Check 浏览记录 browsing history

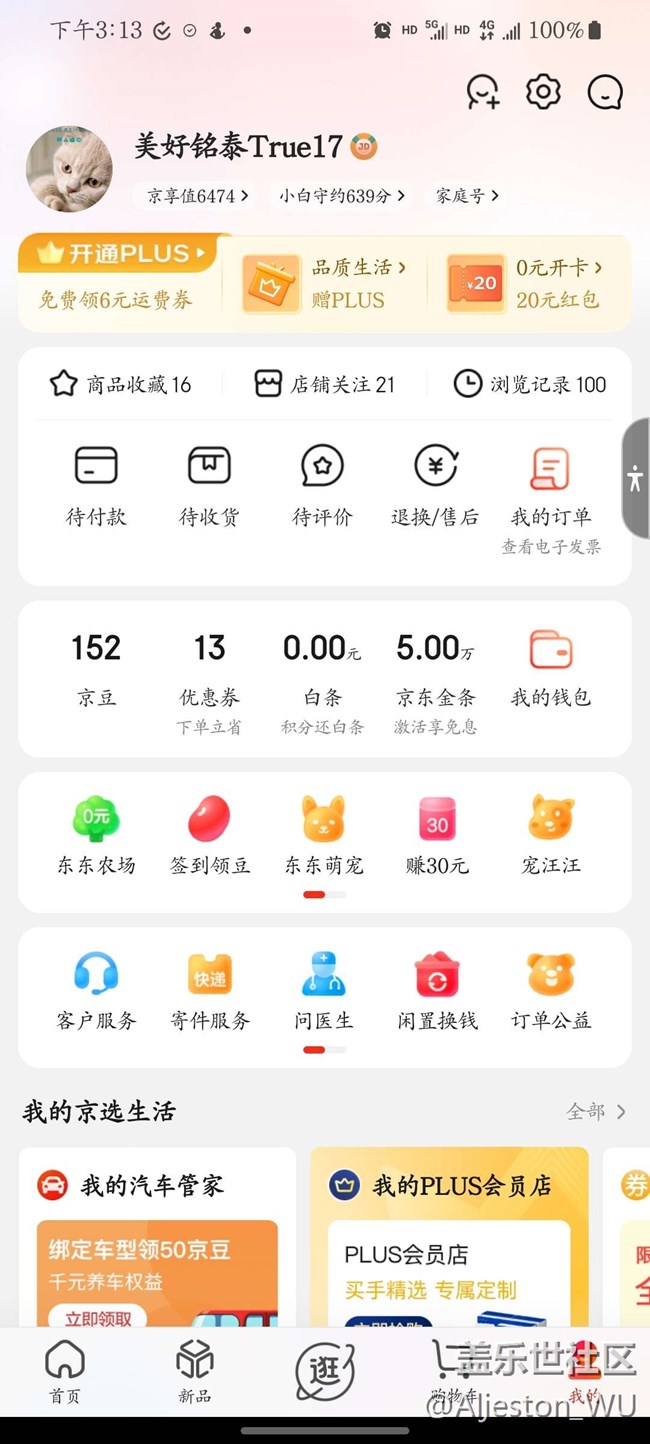pyautogui.click(x=530, y=384)
